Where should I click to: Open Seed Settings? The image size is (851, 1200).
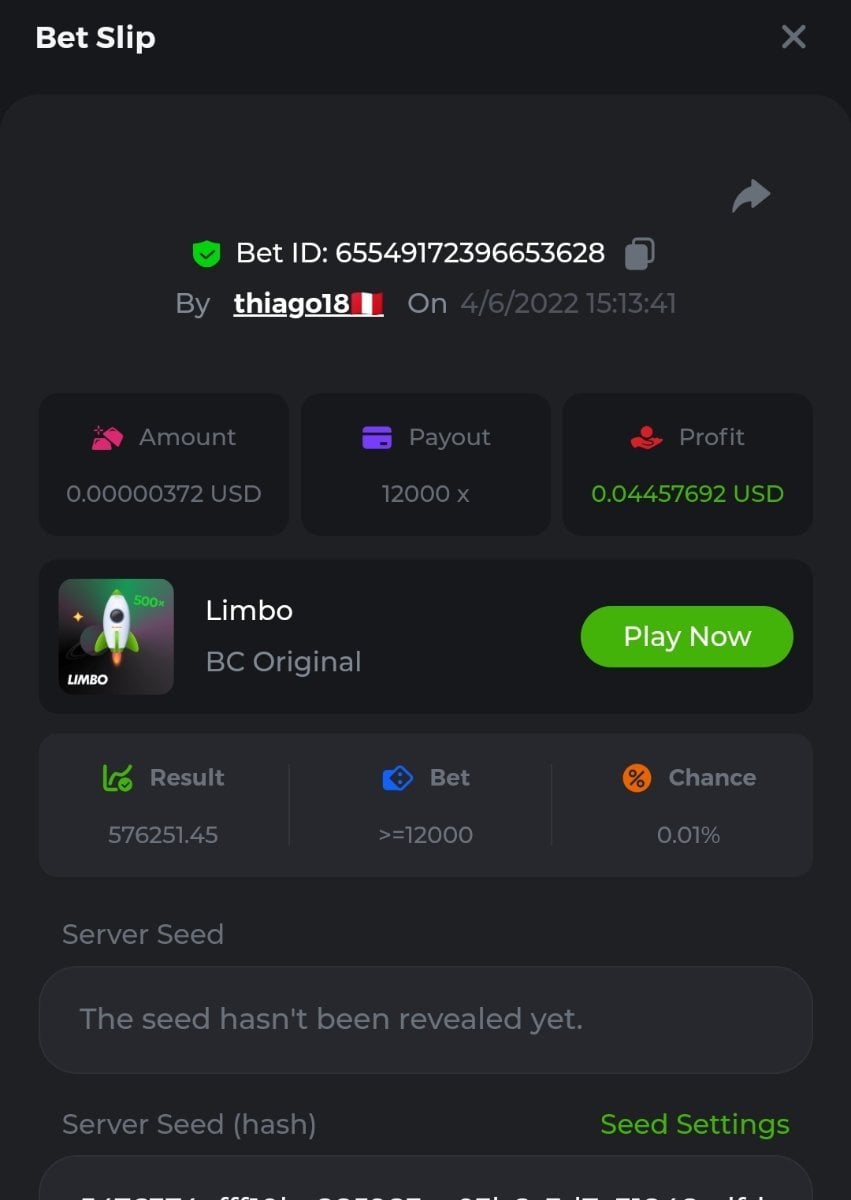point(694,1124)
